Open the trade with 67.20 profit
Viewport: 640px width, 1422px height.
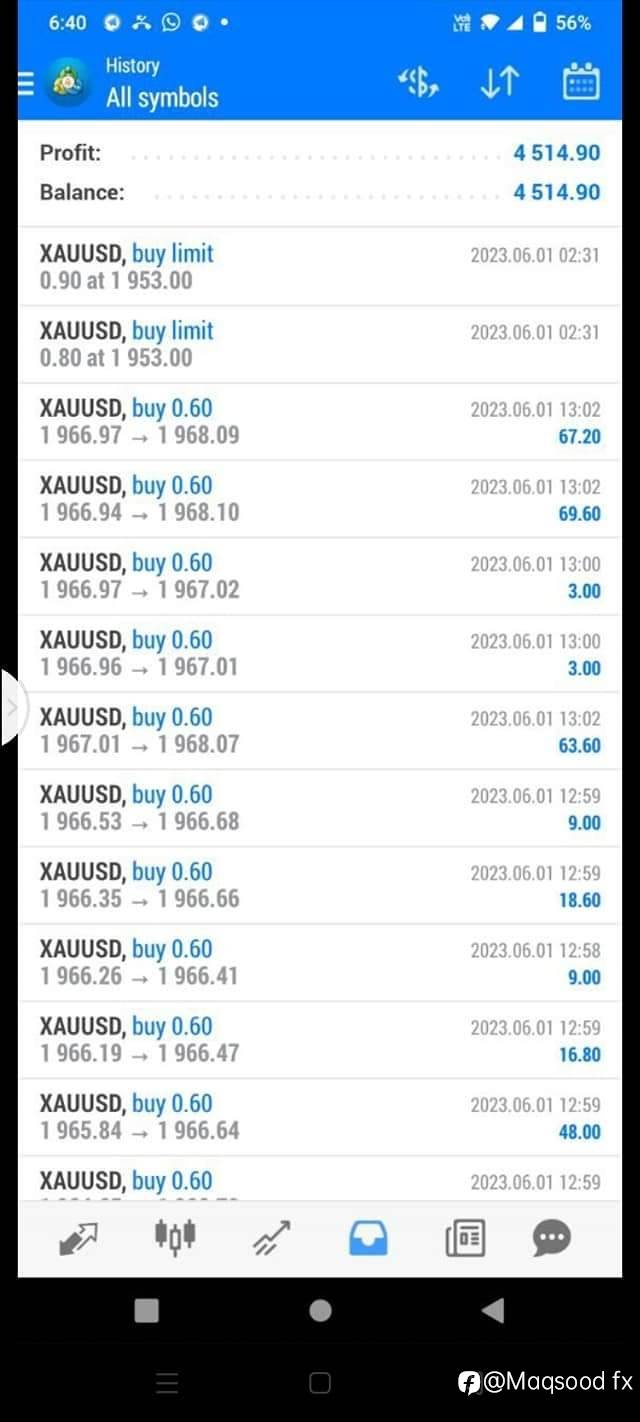pyautogui.click(x=319, y=421)
